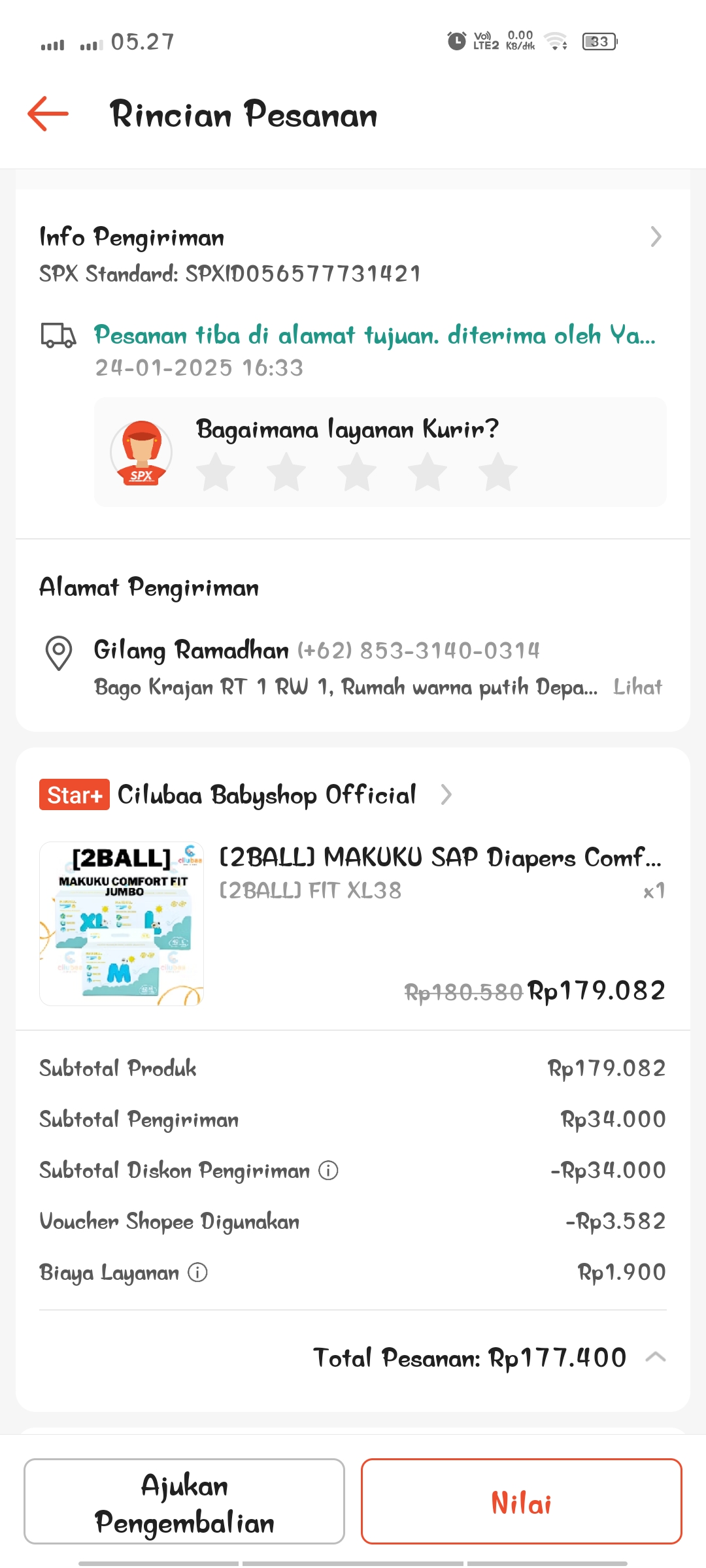Image resolution: width=706 pixels, height=1568 pixels.
Task: Tap Ajukan Pengembalian button
Action: point(184,1502)
